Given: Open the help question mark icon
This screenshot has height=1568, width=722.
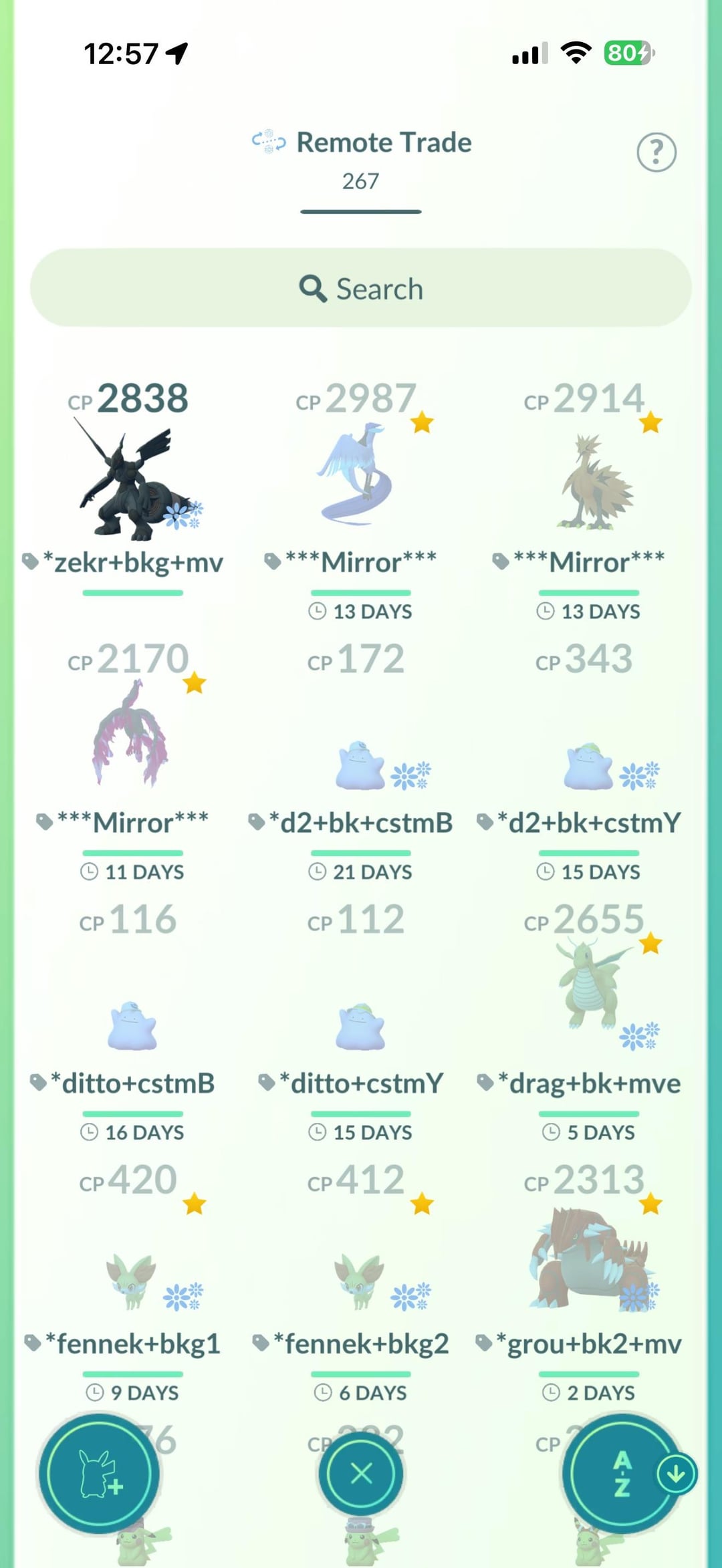Looking at the screenshot, I should click(x=656, y=152).
